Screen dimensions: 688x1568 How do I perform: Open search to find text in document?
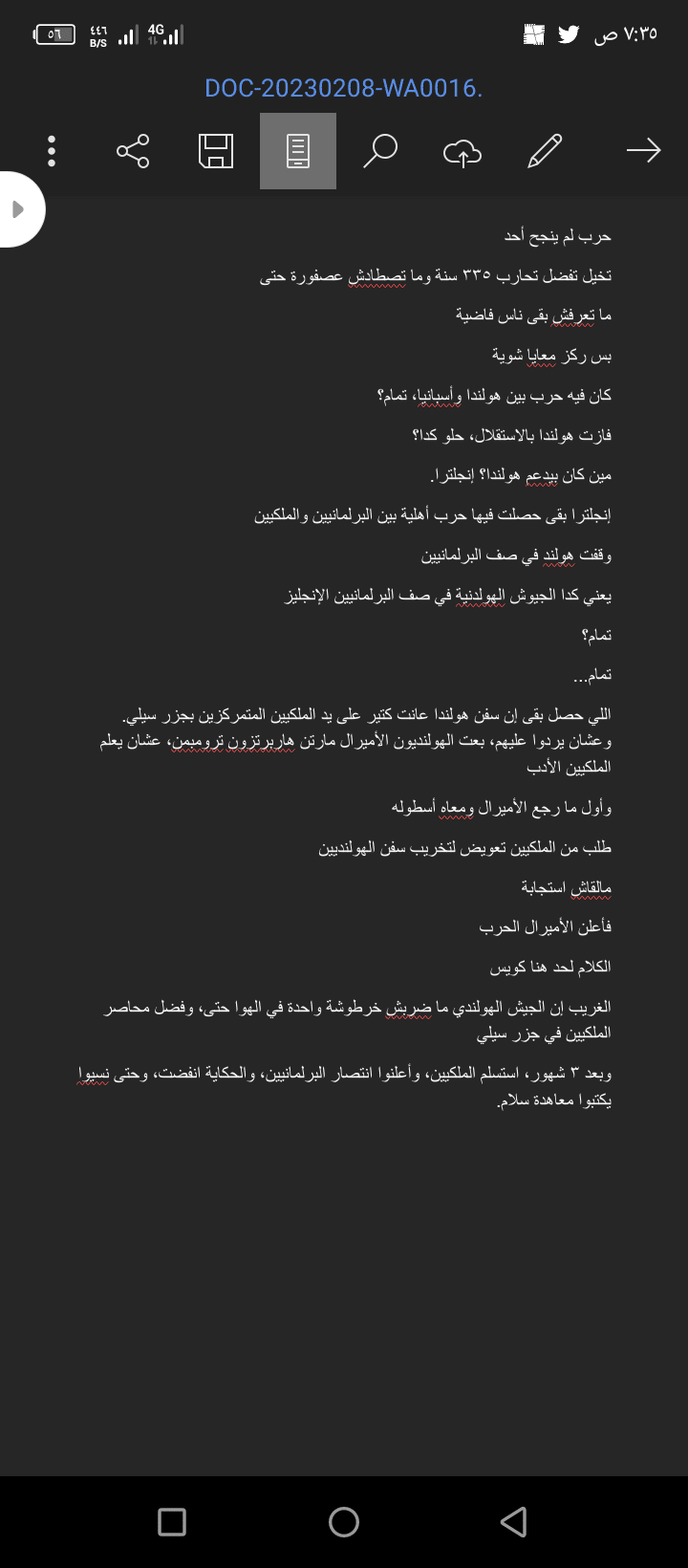pos(380,150)
